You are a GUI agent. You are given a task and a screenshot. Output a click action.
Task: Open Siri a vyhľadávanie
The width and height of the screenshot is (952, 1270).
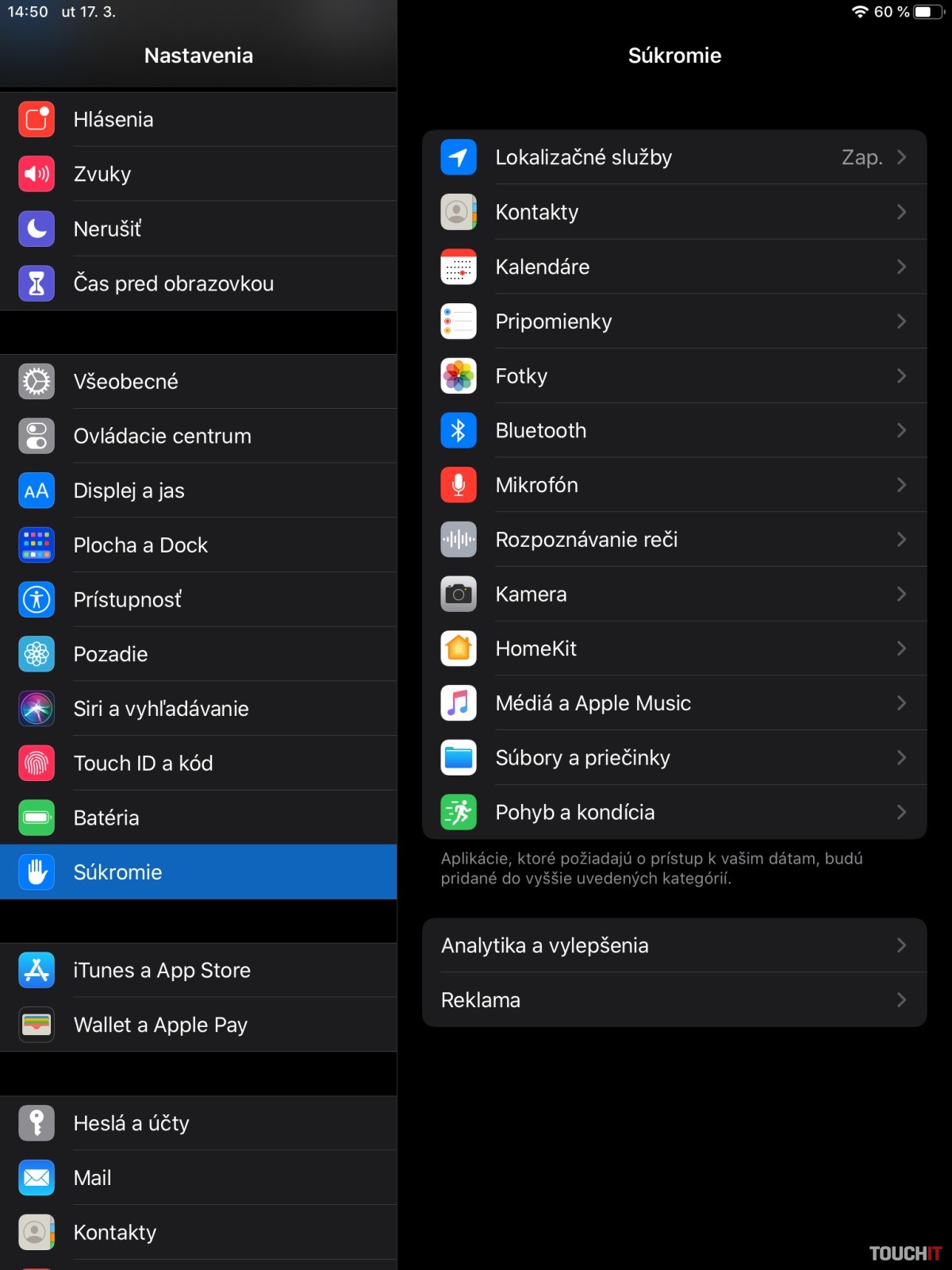(x=198, y=709)
